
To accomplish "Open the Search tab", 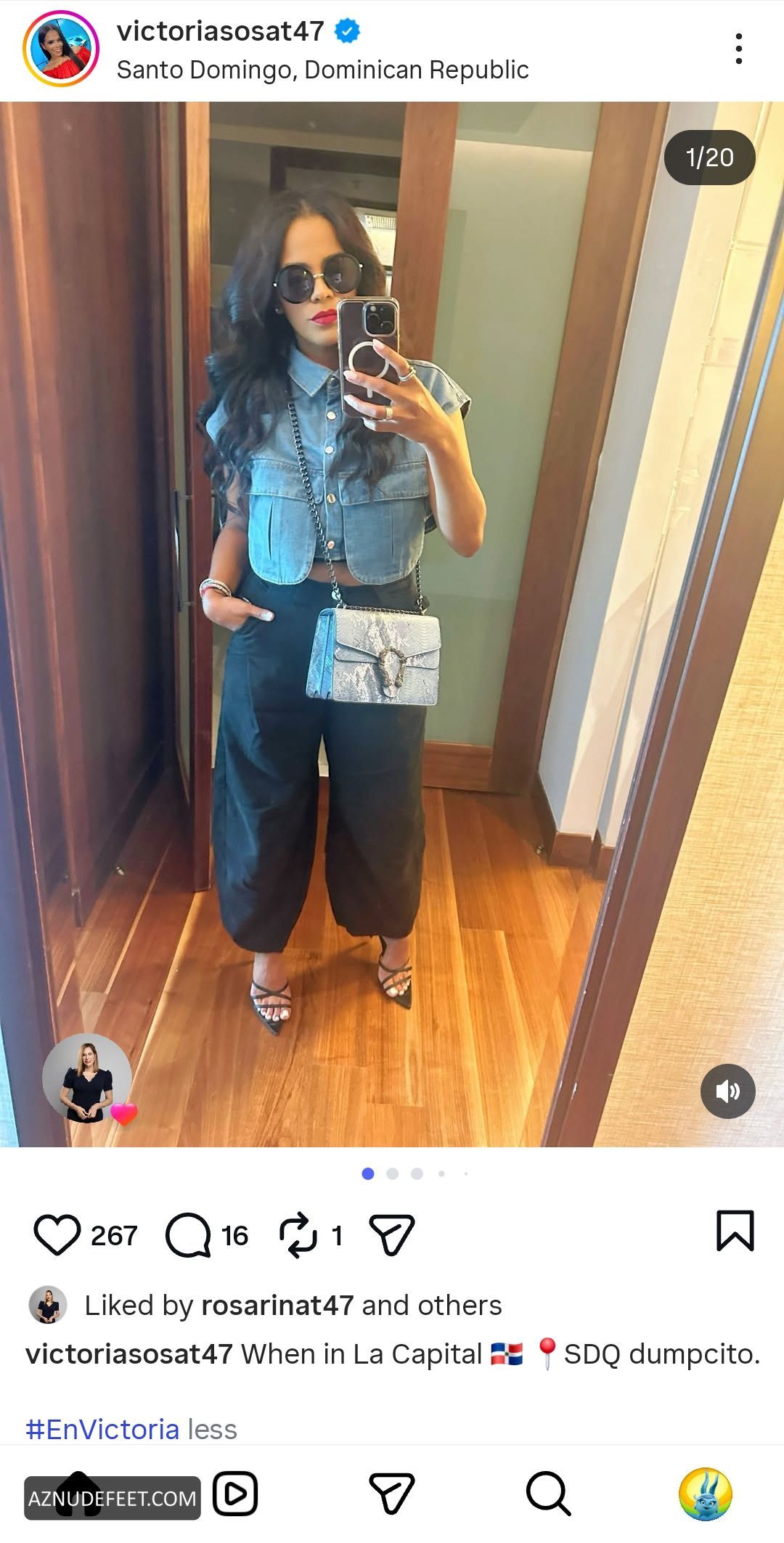I will 548,1494.
